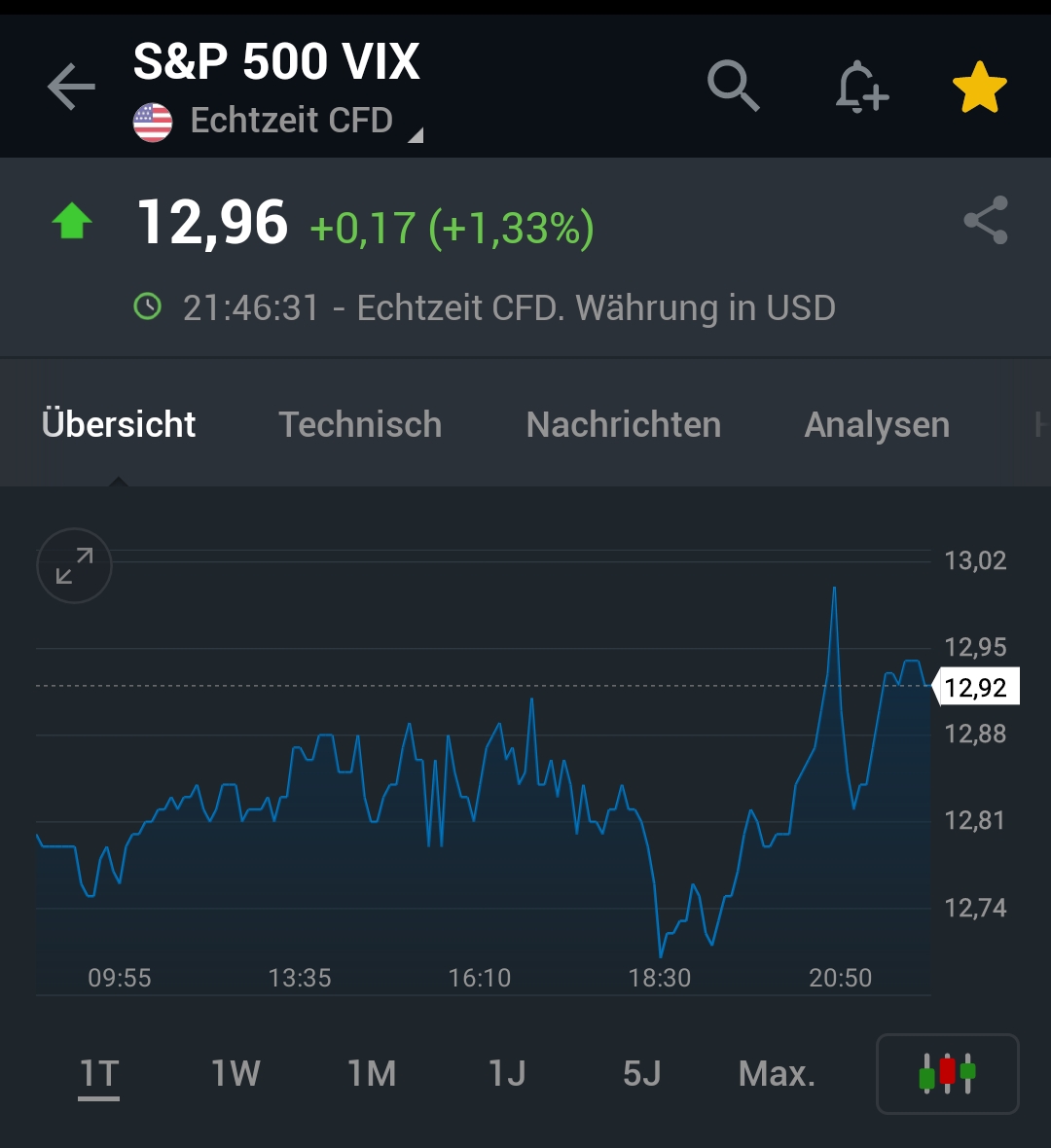Select the 1W timeframe
1051x1148 pixels.
point(235,1074)
